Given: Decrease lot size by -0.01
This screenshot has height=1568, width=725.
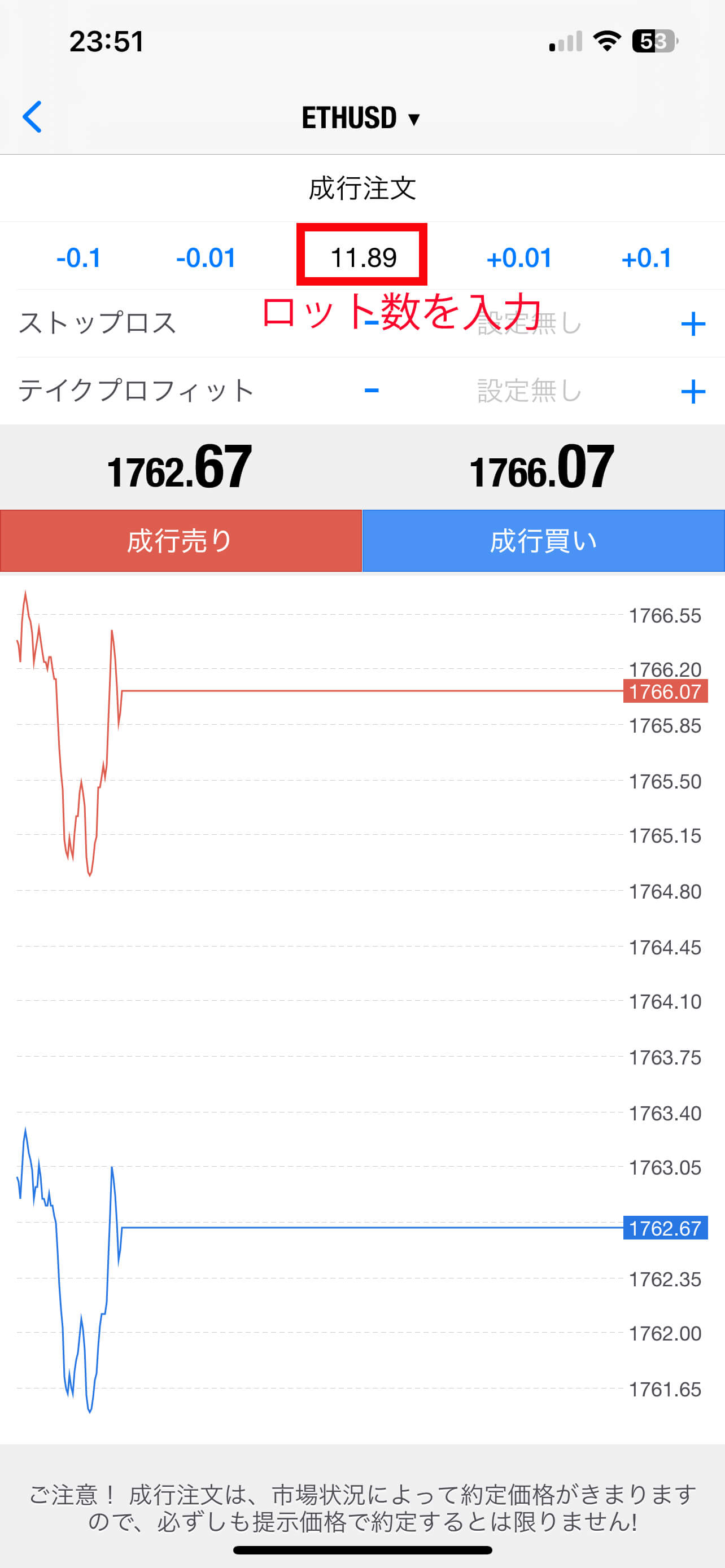Looking at the screenshot, I should pos(206,258).
